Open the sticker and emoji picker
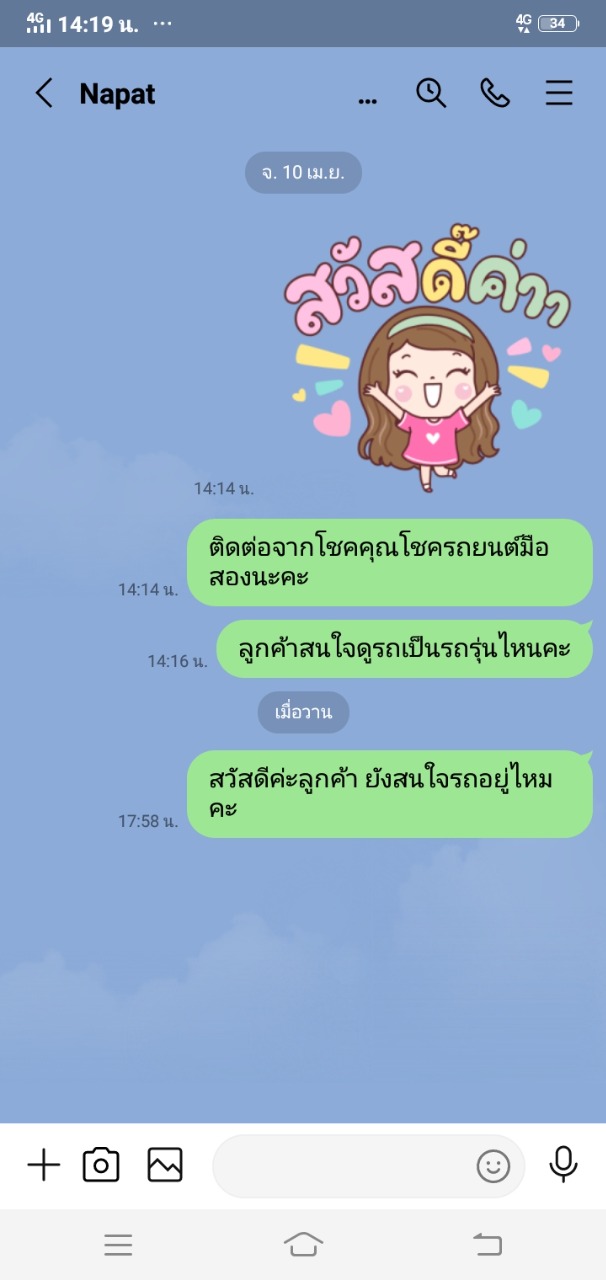 [x=493, y=1166]
